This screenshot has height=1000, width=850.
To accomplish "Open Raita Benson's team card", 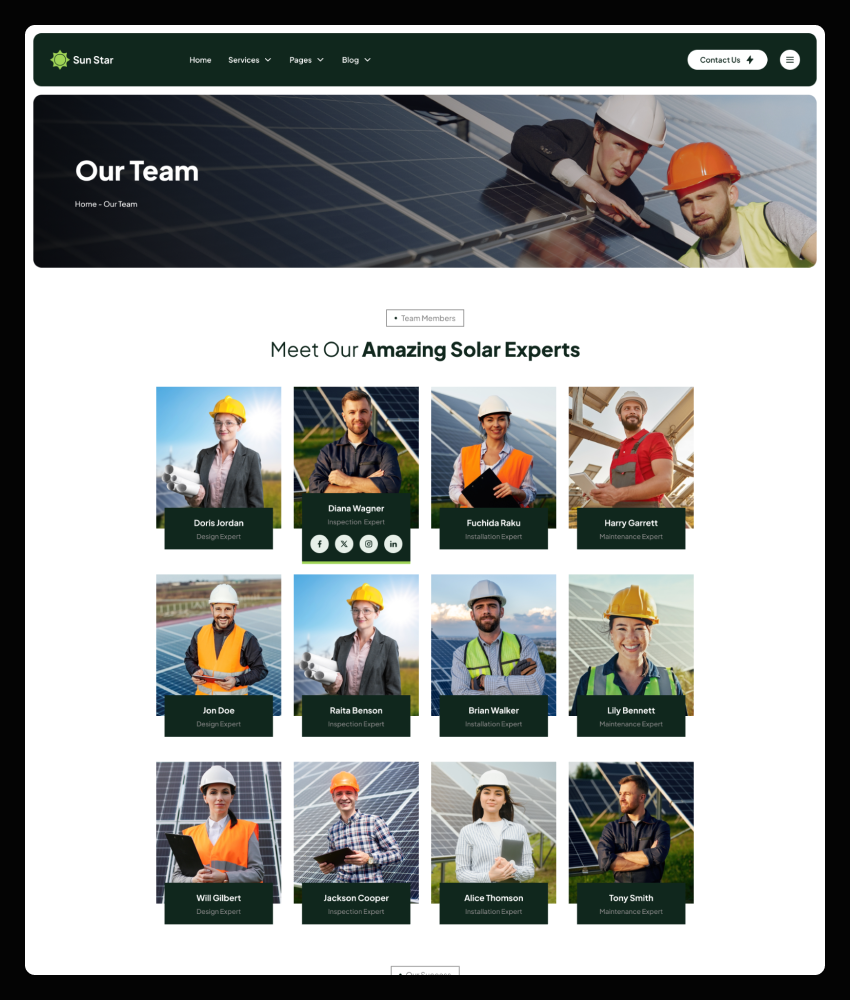I will (x=356, y=648).
